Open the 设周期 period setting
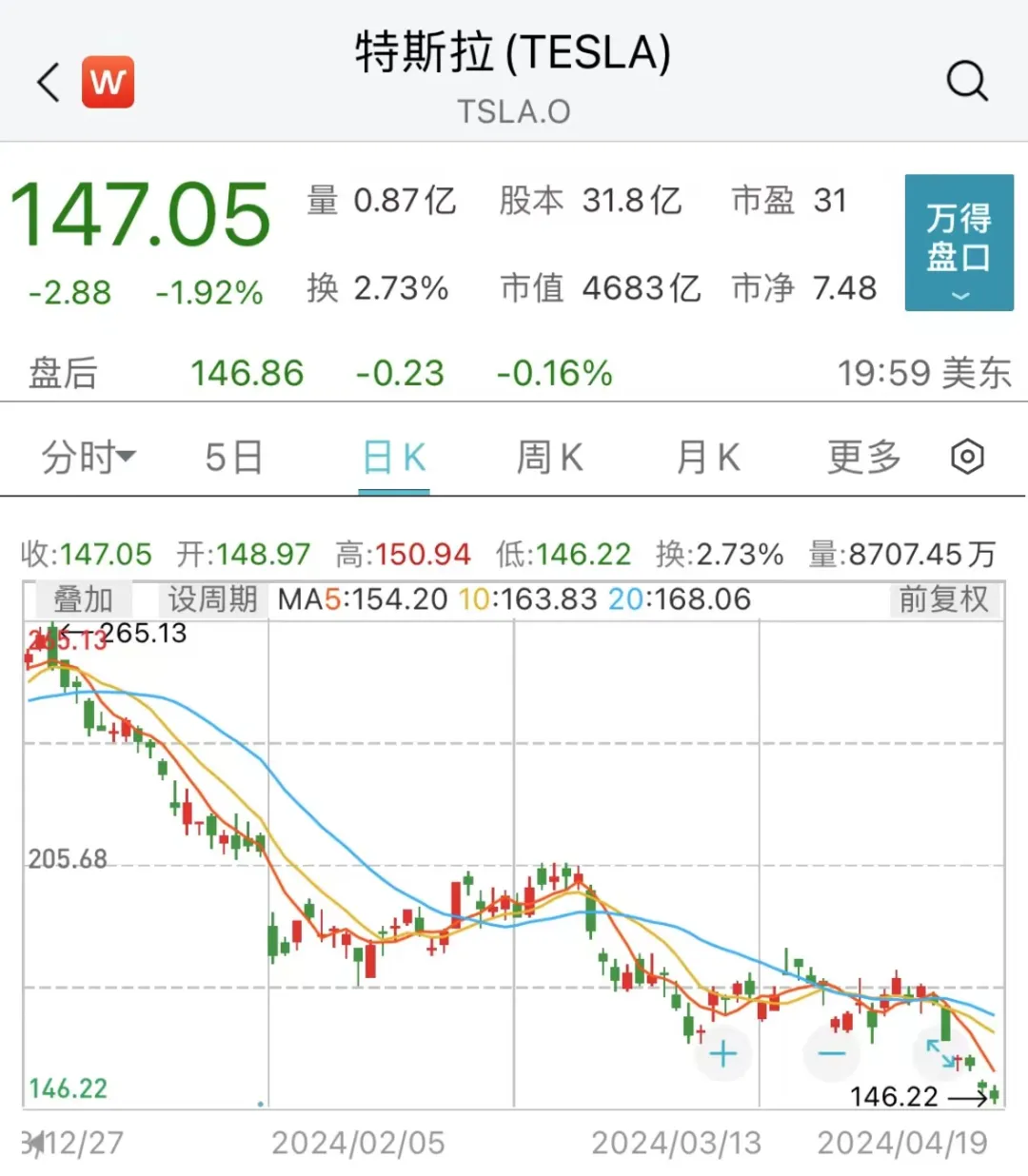 [212, 599]
